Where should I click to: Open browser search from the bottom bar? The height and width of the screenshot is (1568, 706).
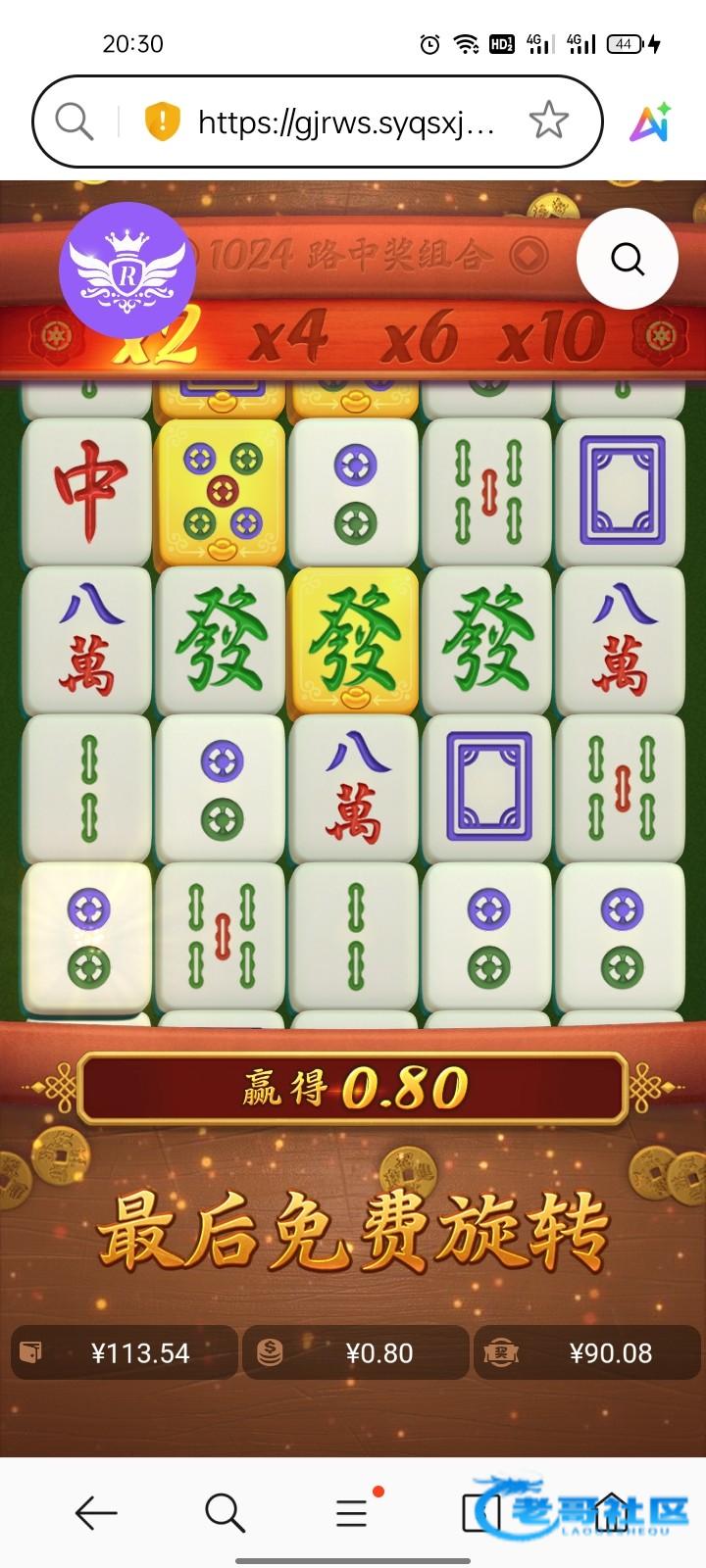(x=225, y=1513)
